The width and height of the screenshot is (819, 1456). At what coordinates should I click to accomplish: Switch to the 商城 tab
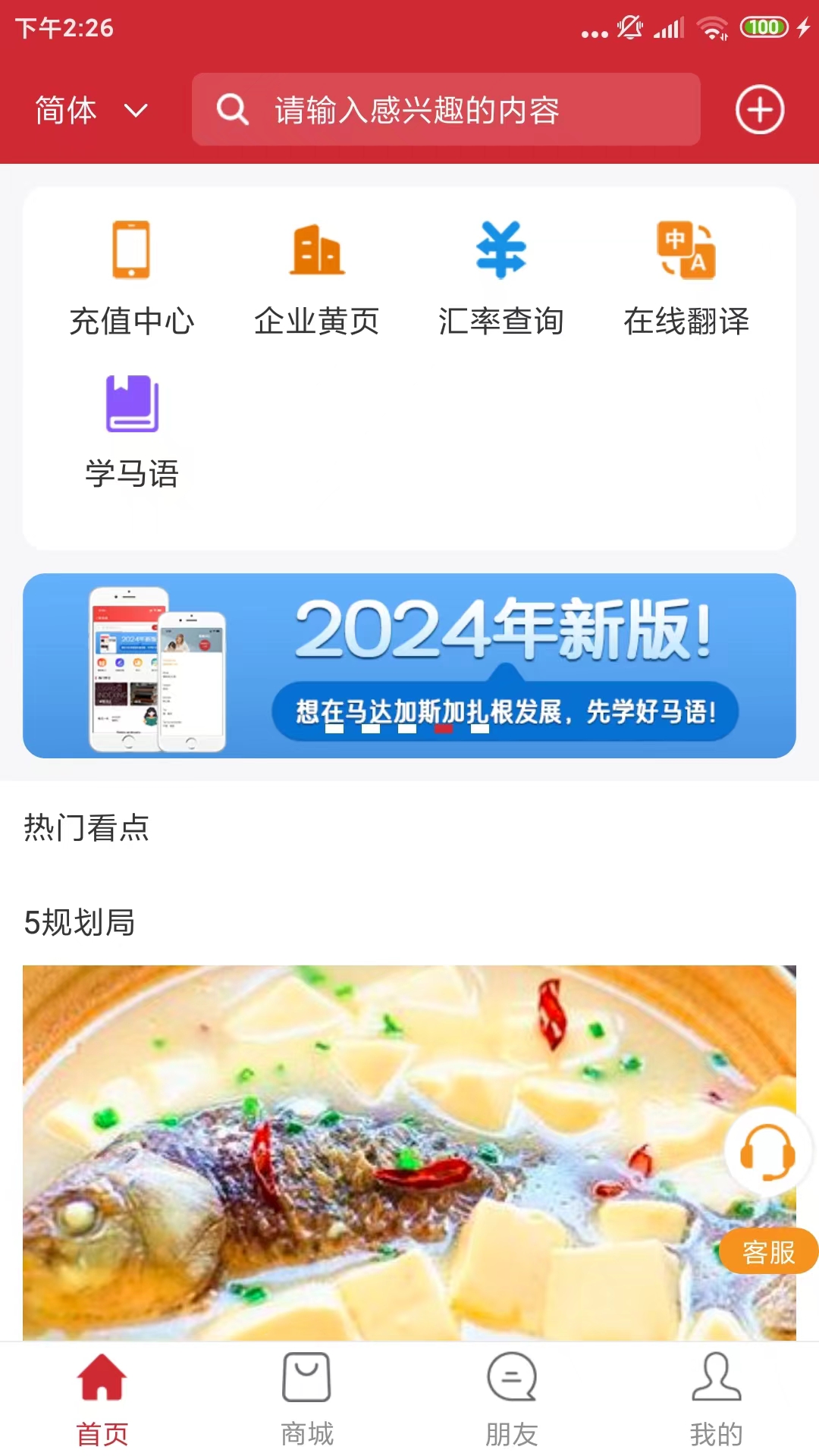[x=307, y=1399]
